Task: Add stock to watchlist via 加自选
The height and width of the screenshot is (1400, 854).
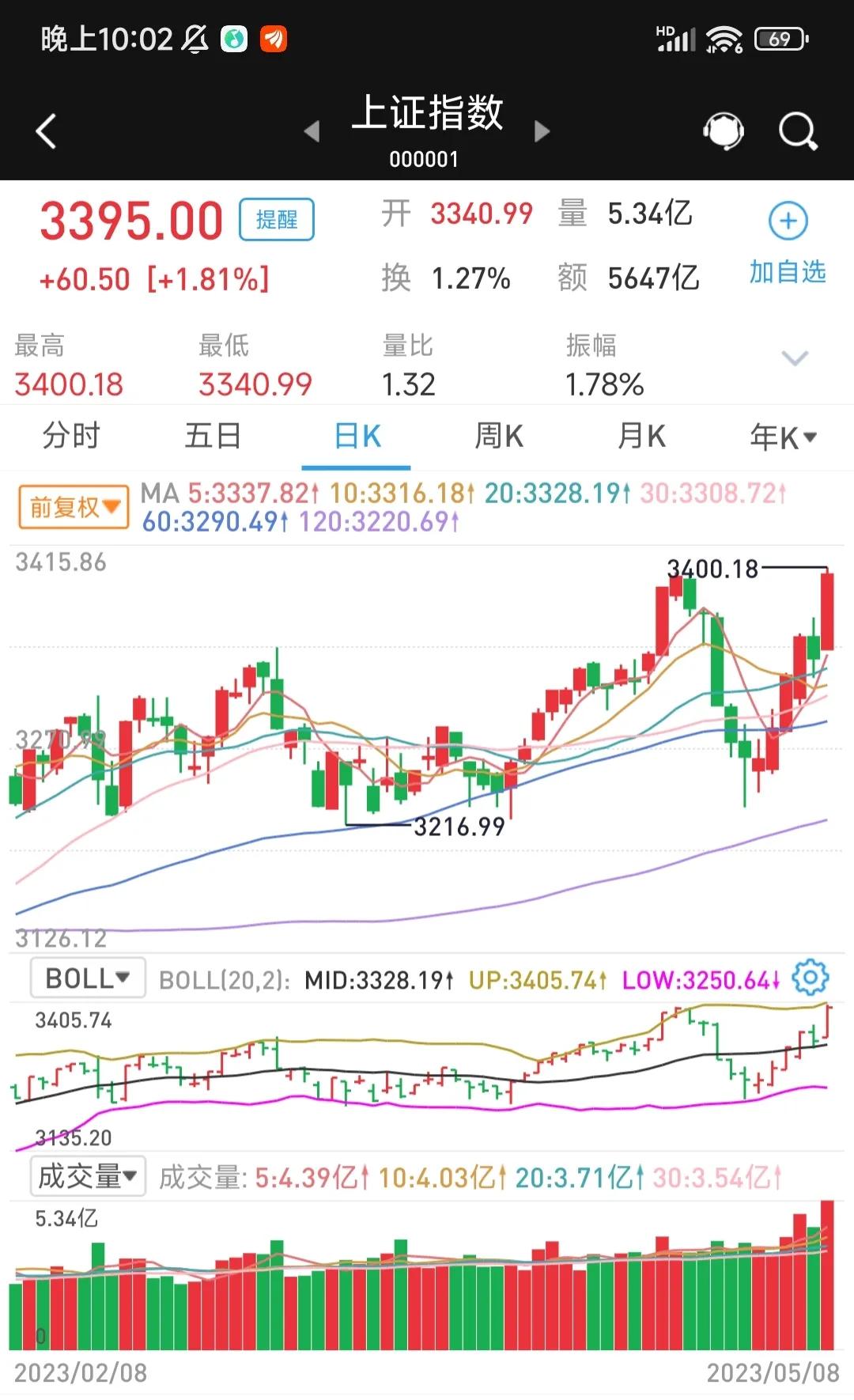Action: (787, 273)
